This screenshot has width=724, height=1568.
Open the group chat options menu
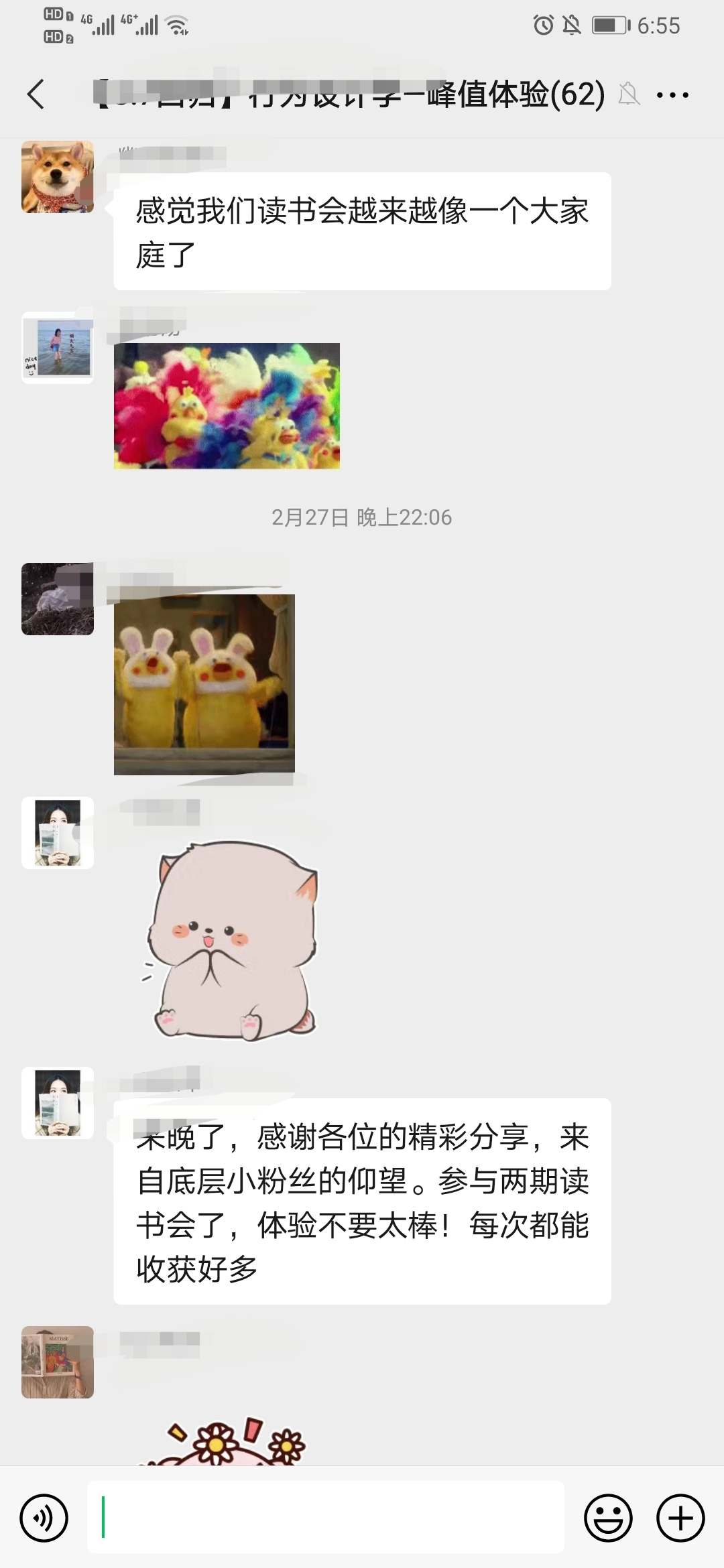coord(672,95)
